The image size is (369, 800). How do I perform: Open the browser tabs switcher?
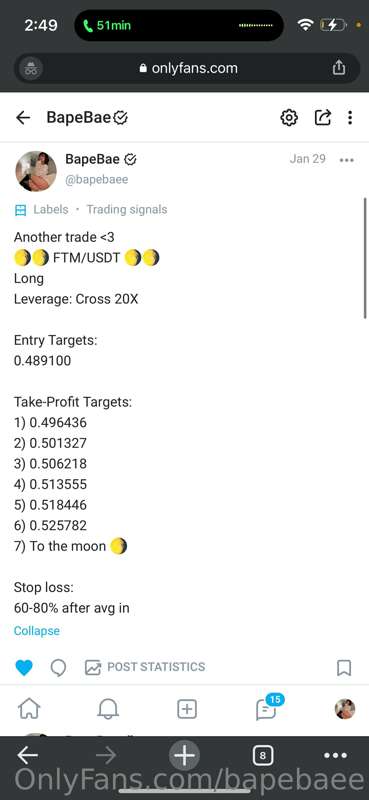point(263,756)
